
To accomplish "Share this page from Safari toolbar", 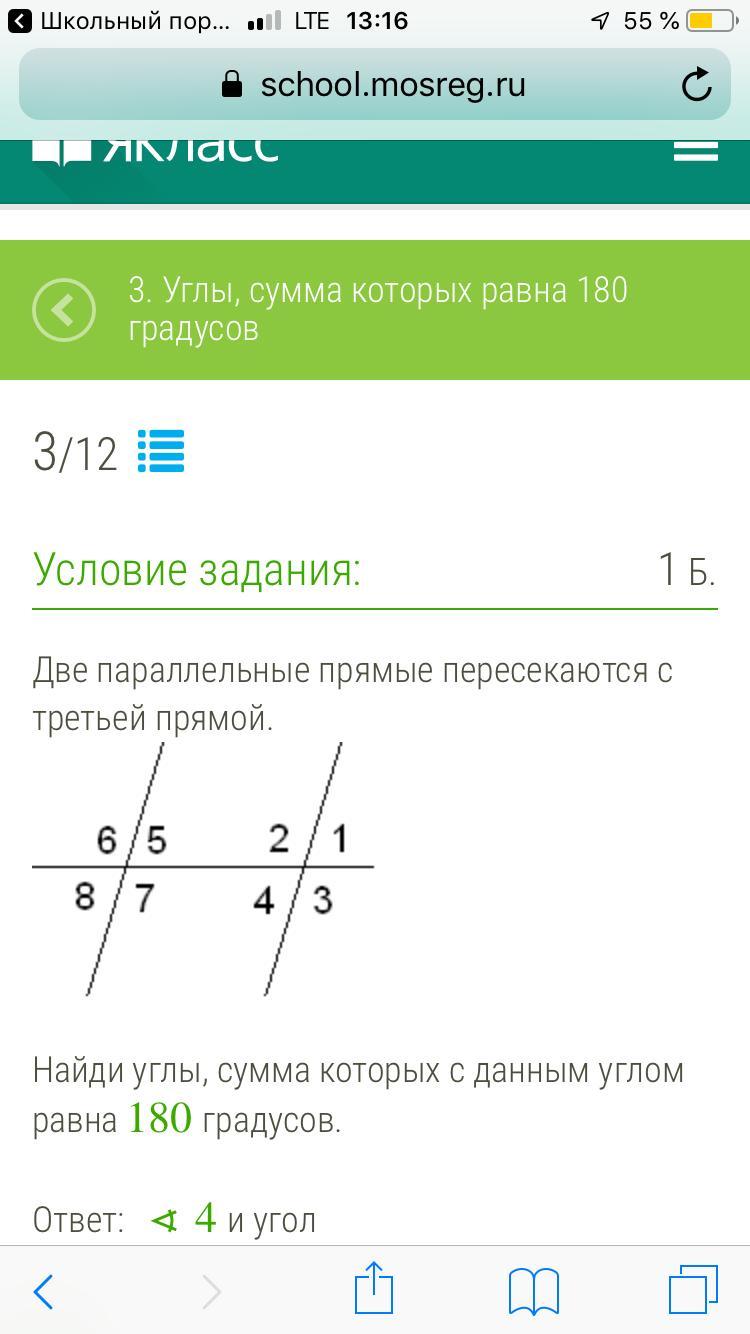I will tap(374, 1288).
